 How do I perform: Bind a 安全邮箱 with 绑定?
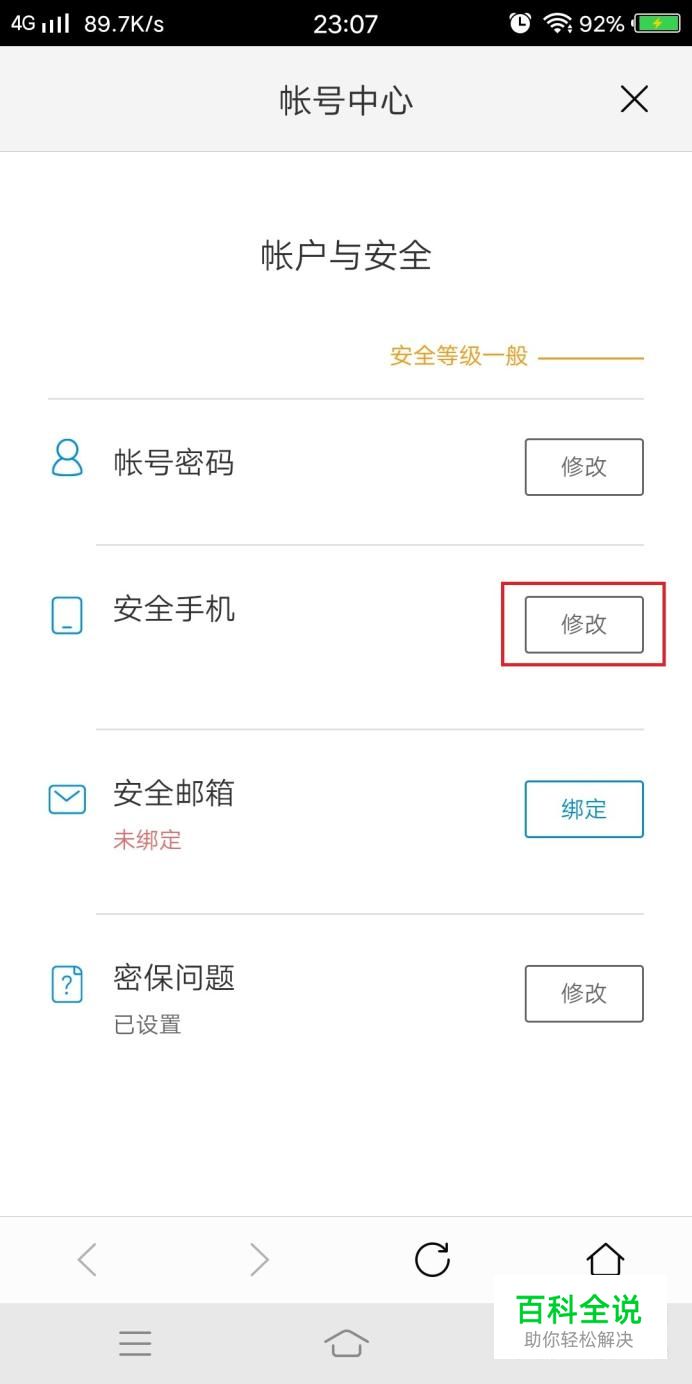(x=584, y=809)
